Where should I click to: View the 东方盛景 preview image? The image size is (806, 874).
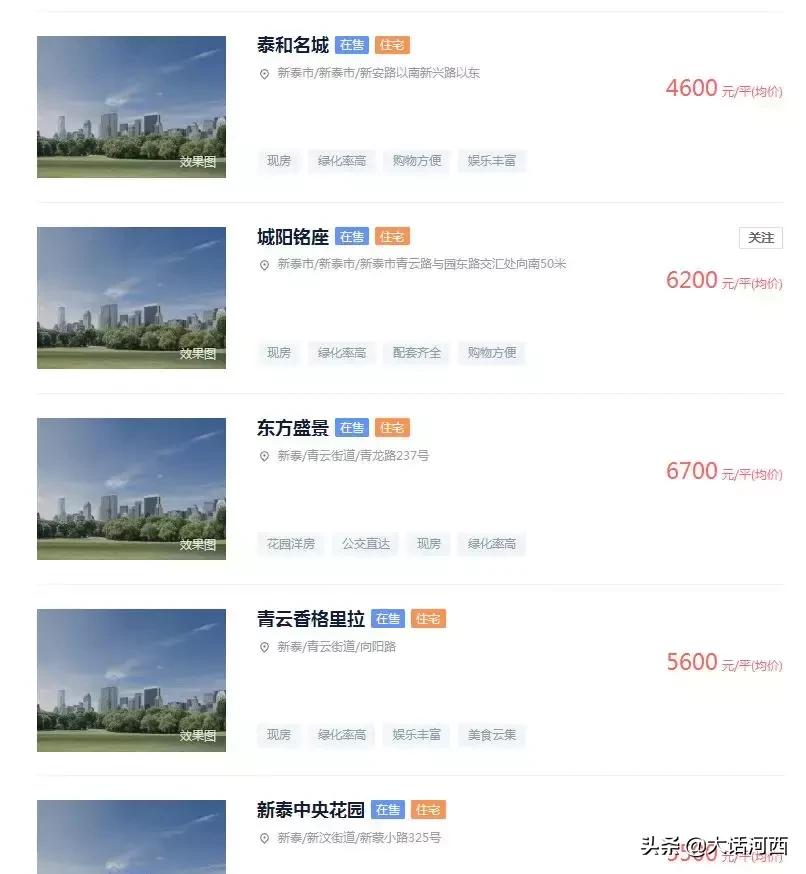click(x=131, y=489)
